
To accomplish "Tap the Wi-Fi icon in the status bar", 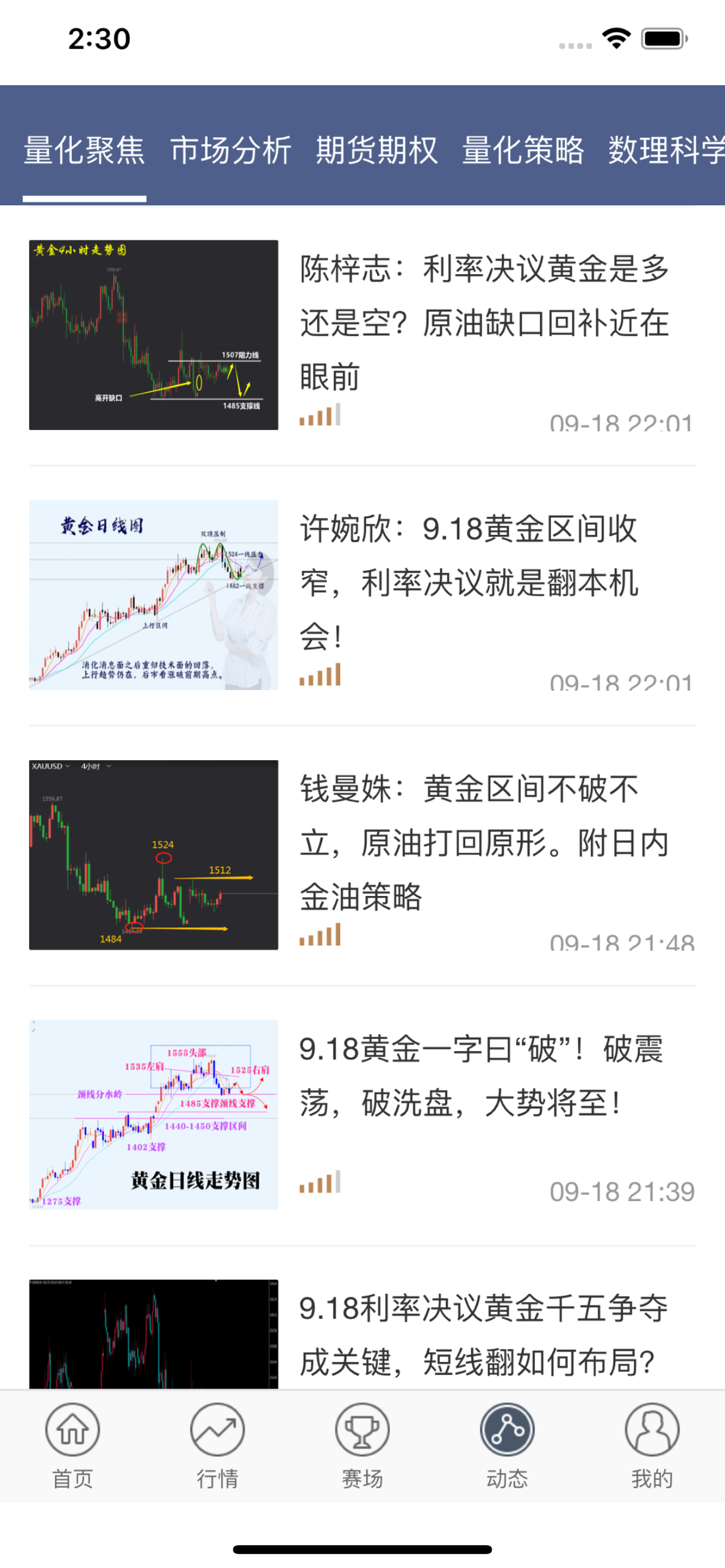I will (617, 38).
